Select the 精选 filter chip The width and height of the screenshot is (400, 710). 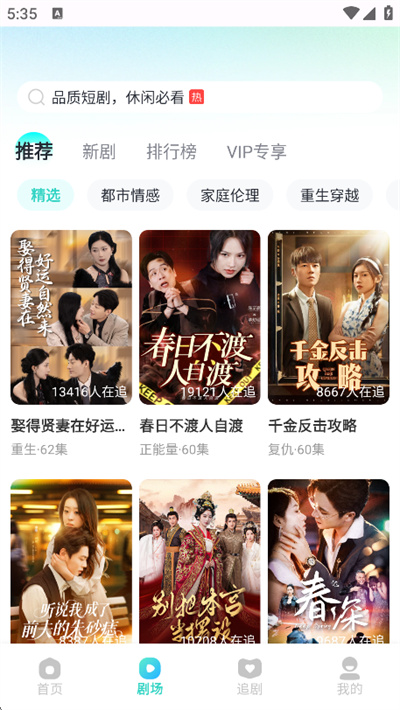[46, 195]
